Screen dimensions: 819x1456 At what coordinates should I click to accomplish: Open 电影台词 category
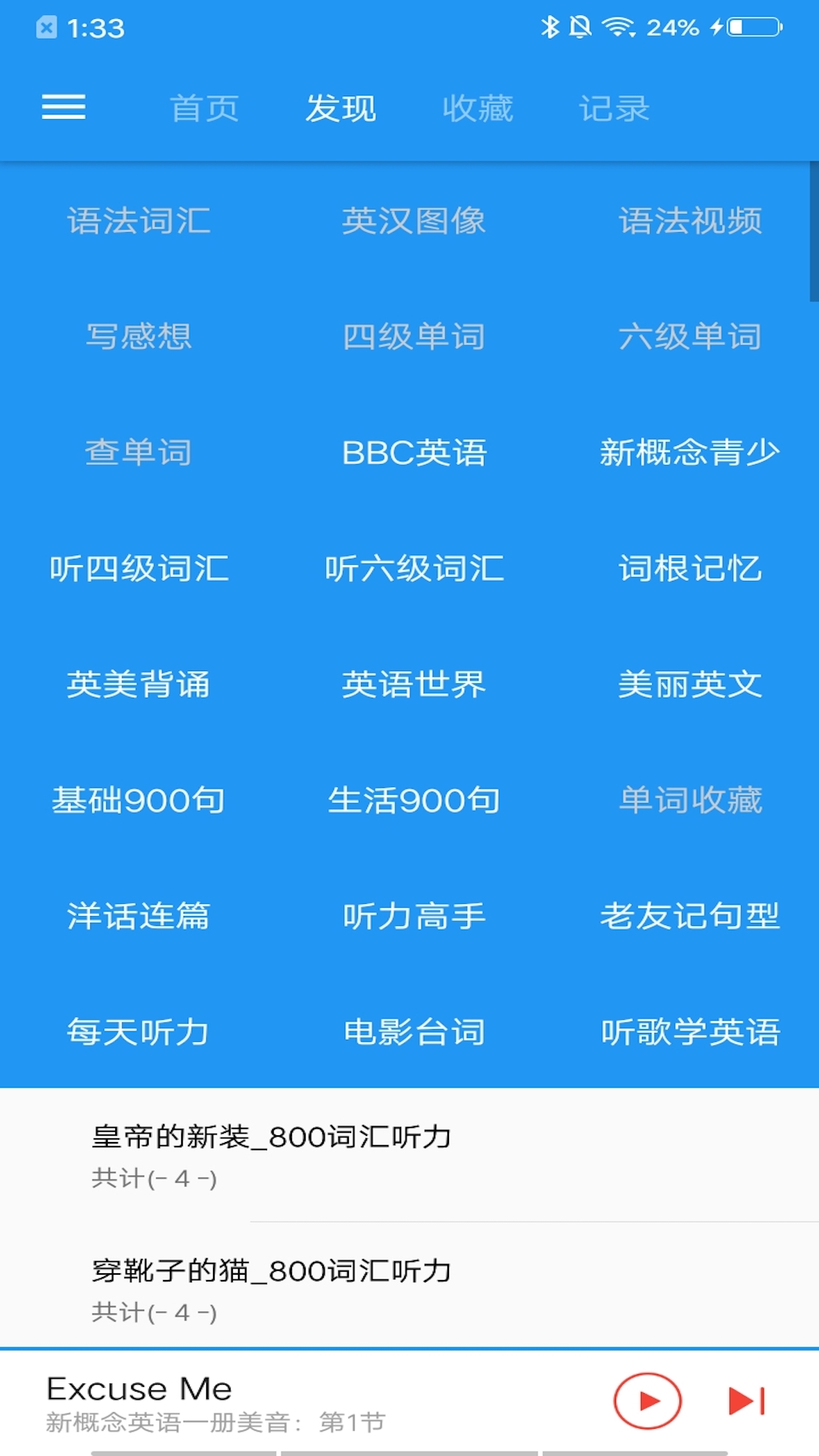[x=414, y=1032]
